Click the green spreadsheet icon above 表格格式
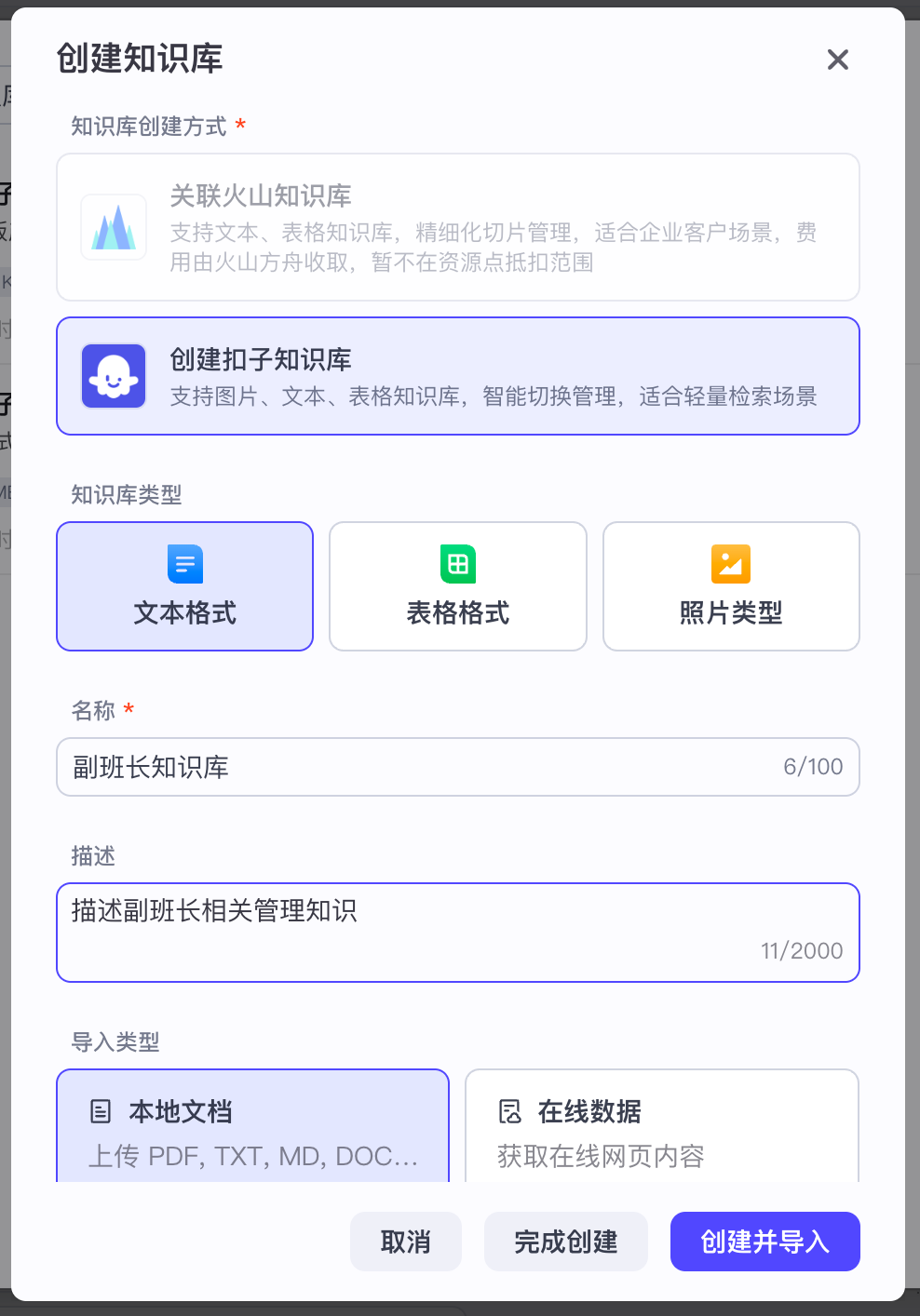Screen dimensions: 920x1316 click(457, 563)
